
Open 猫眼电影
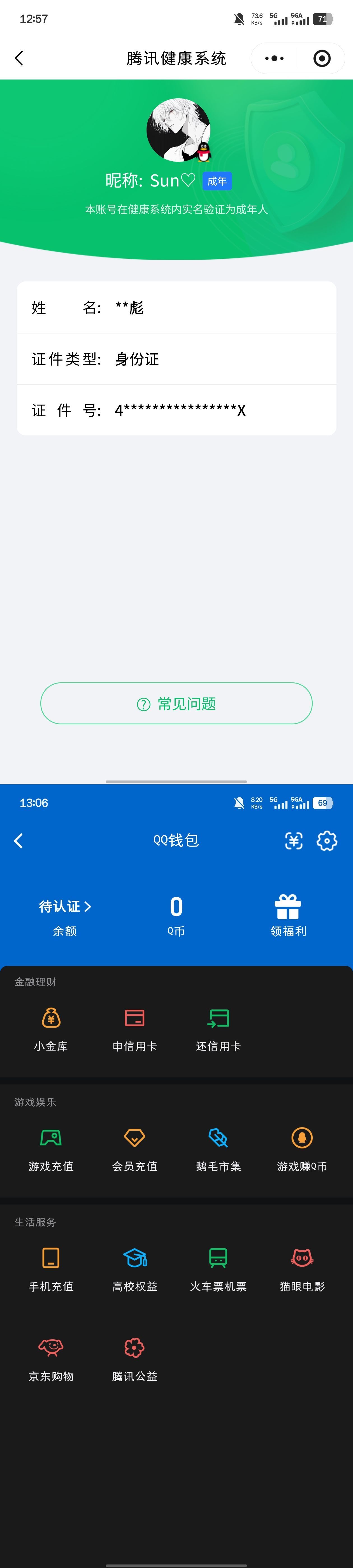(302, 1268)
